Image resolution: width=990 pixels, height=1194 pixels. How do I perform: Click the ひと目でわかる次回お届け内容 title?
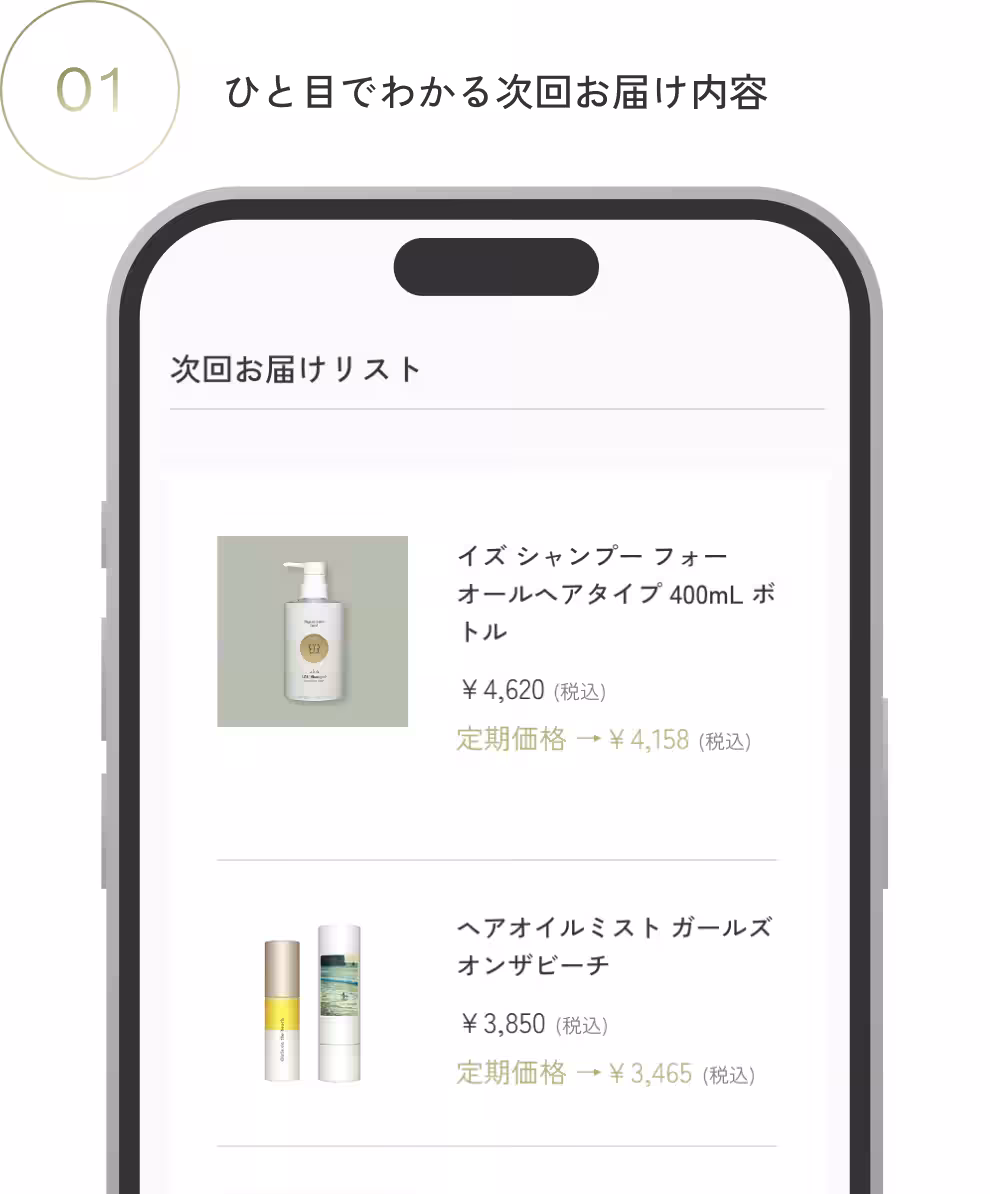click(498, 91)
